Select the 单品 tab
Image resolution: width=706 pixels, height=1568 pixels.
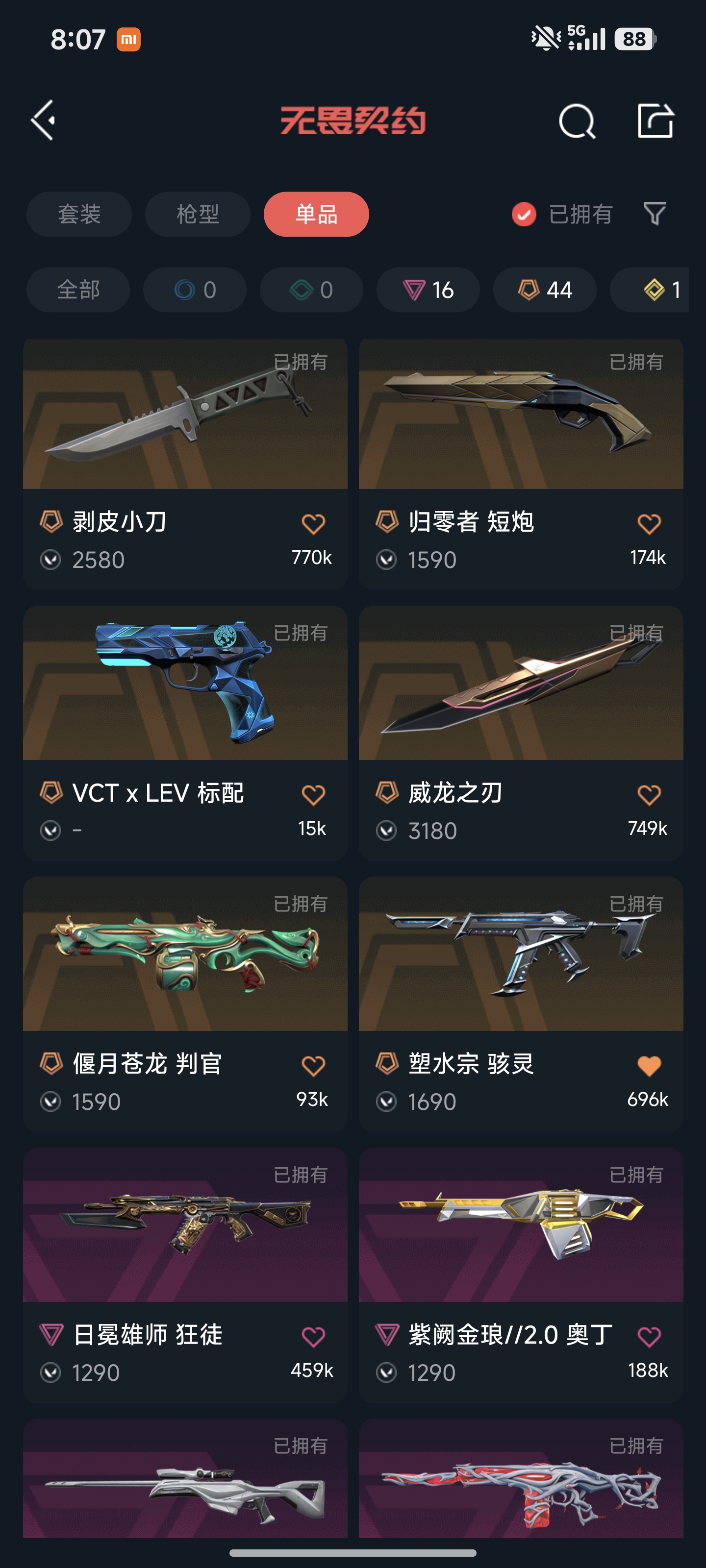(316, 214)
